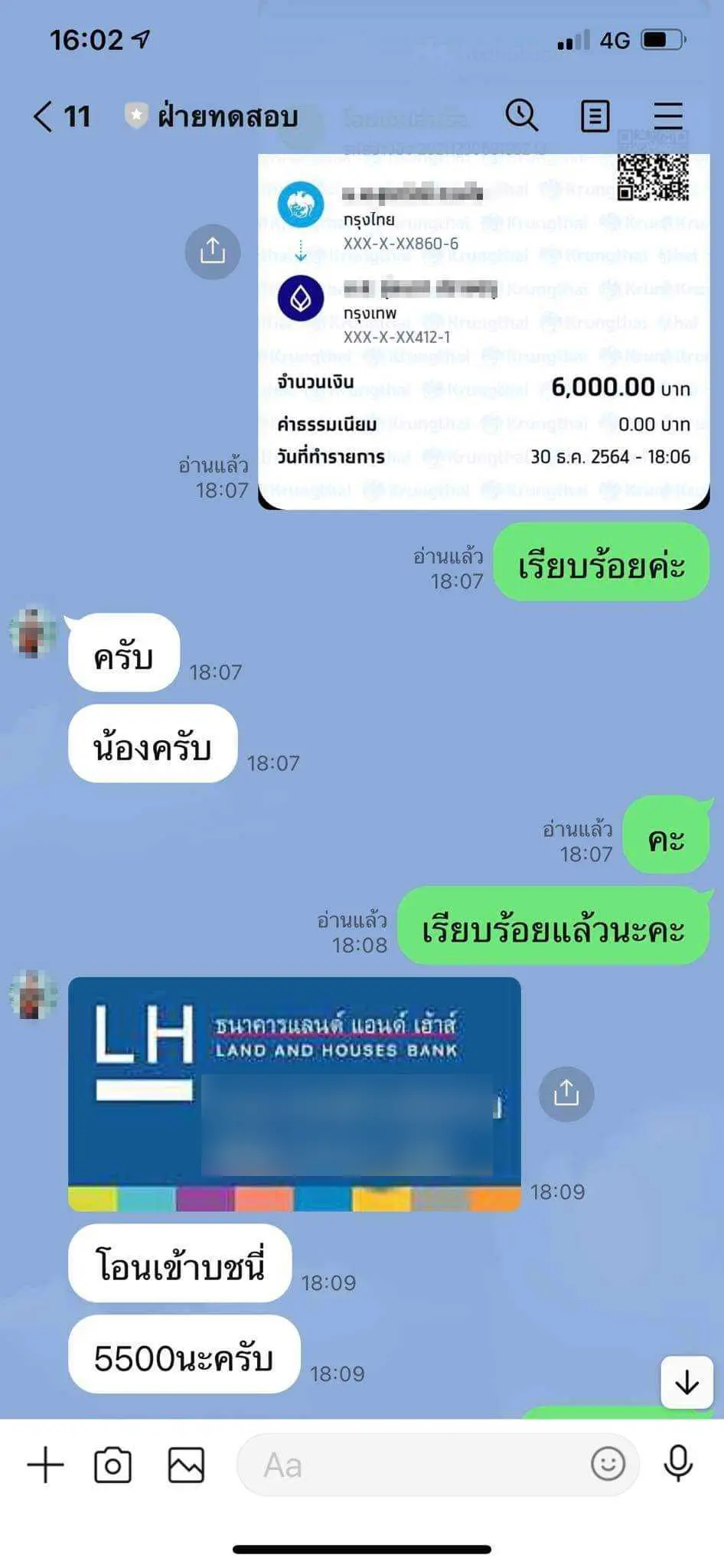This screenshot has width=724, height=1568.
Task: Open the chat notes icon
Action: coord(595,116)
